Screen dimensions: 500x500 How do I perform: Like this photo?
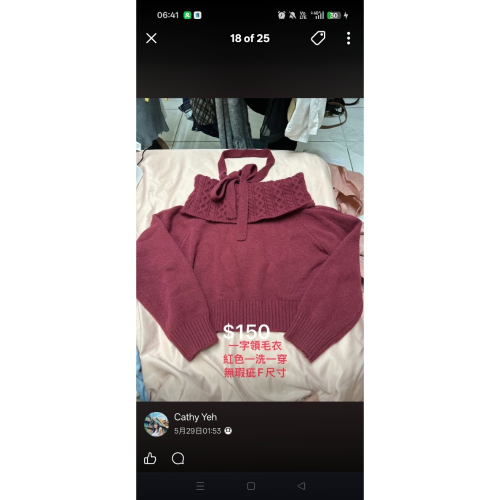click(150, 458)
